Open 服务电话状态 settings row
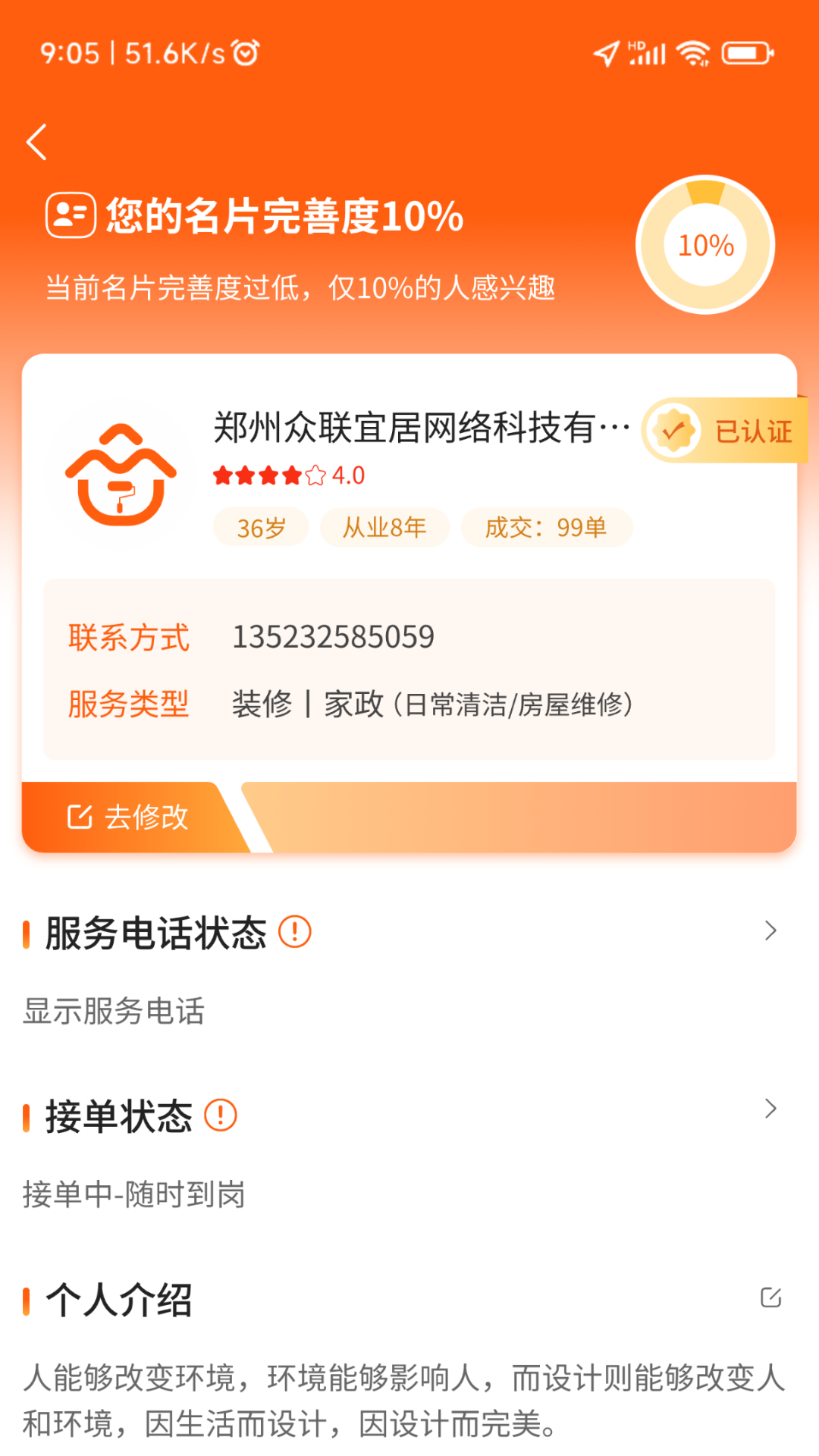 pos(770,931)
